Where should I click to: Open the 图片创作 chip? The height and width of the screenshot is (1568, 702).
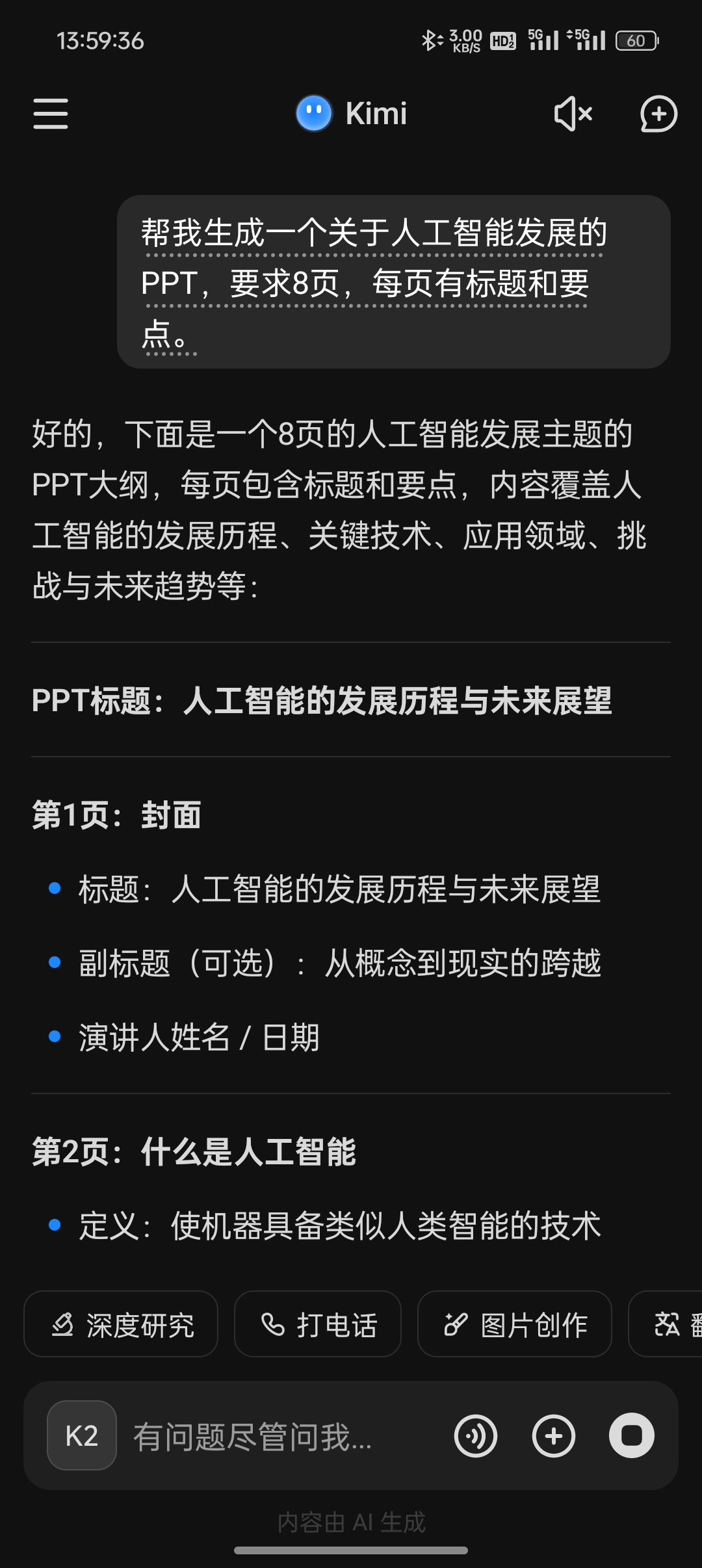(514, 1324)
